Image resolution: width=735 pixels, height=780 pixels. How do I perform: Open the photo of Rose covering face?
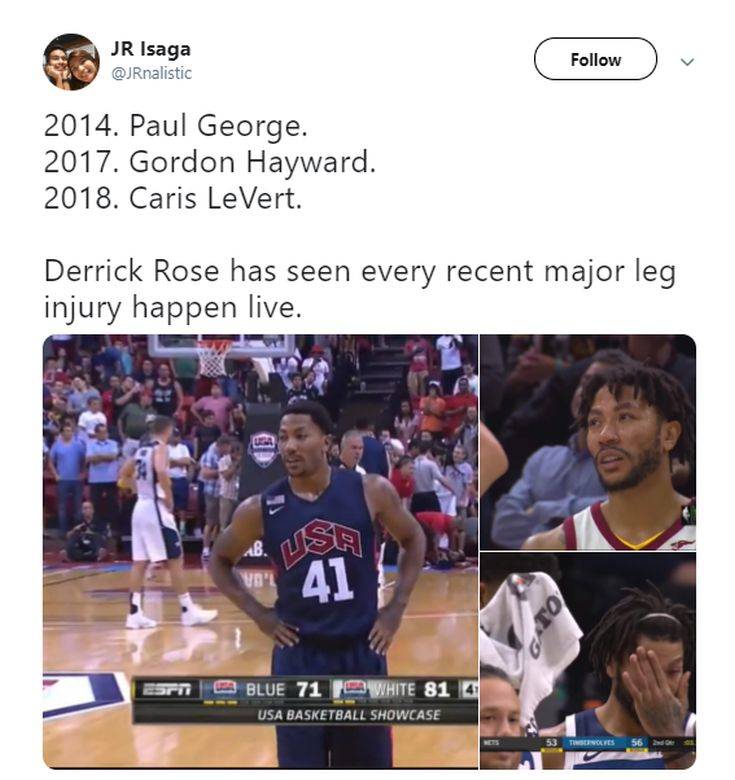click(x=587, y=660)
